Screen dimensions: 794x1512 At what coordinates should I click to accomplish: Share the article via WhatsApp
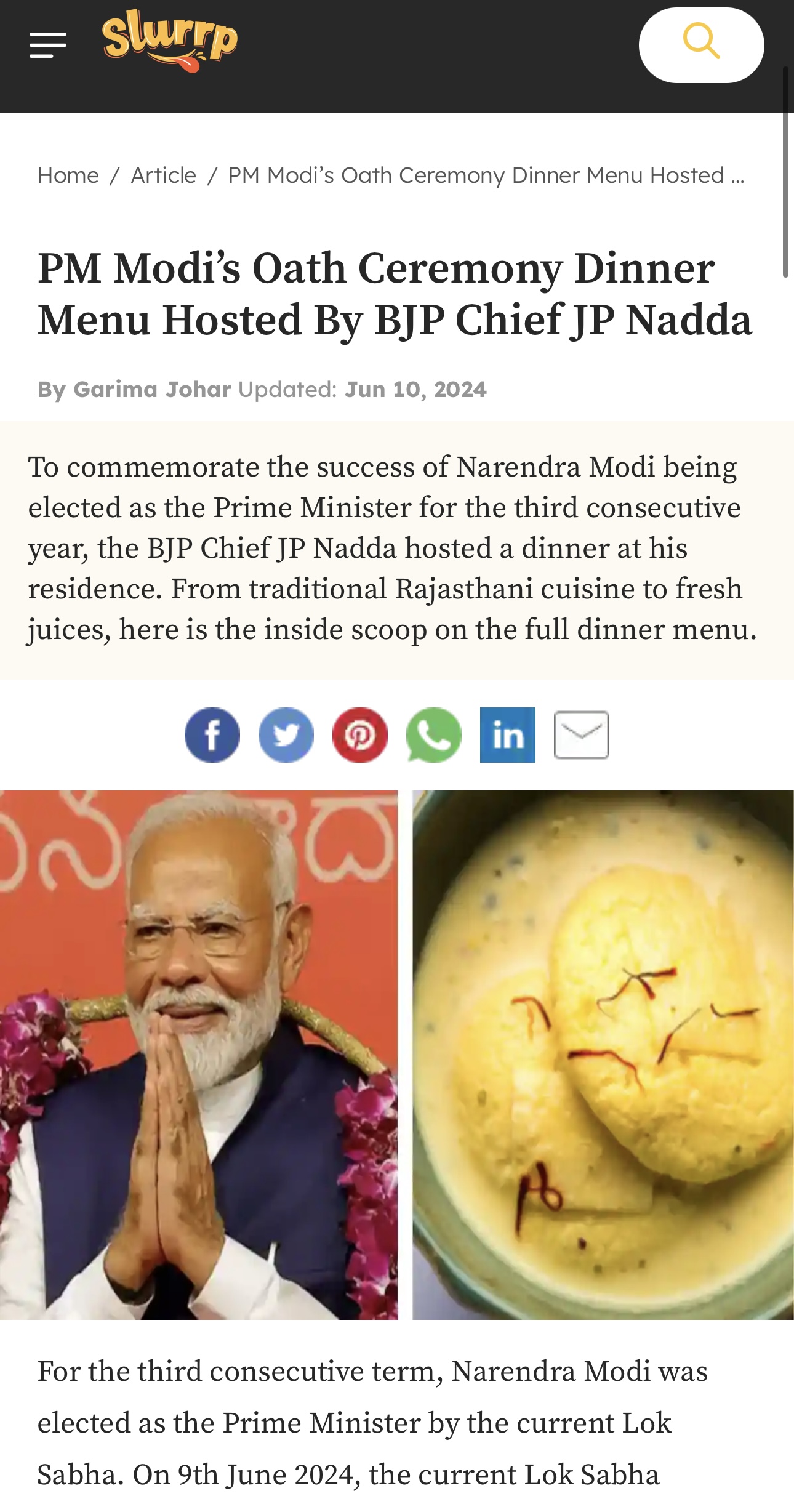pyautogui.click(x=434, y=734)
